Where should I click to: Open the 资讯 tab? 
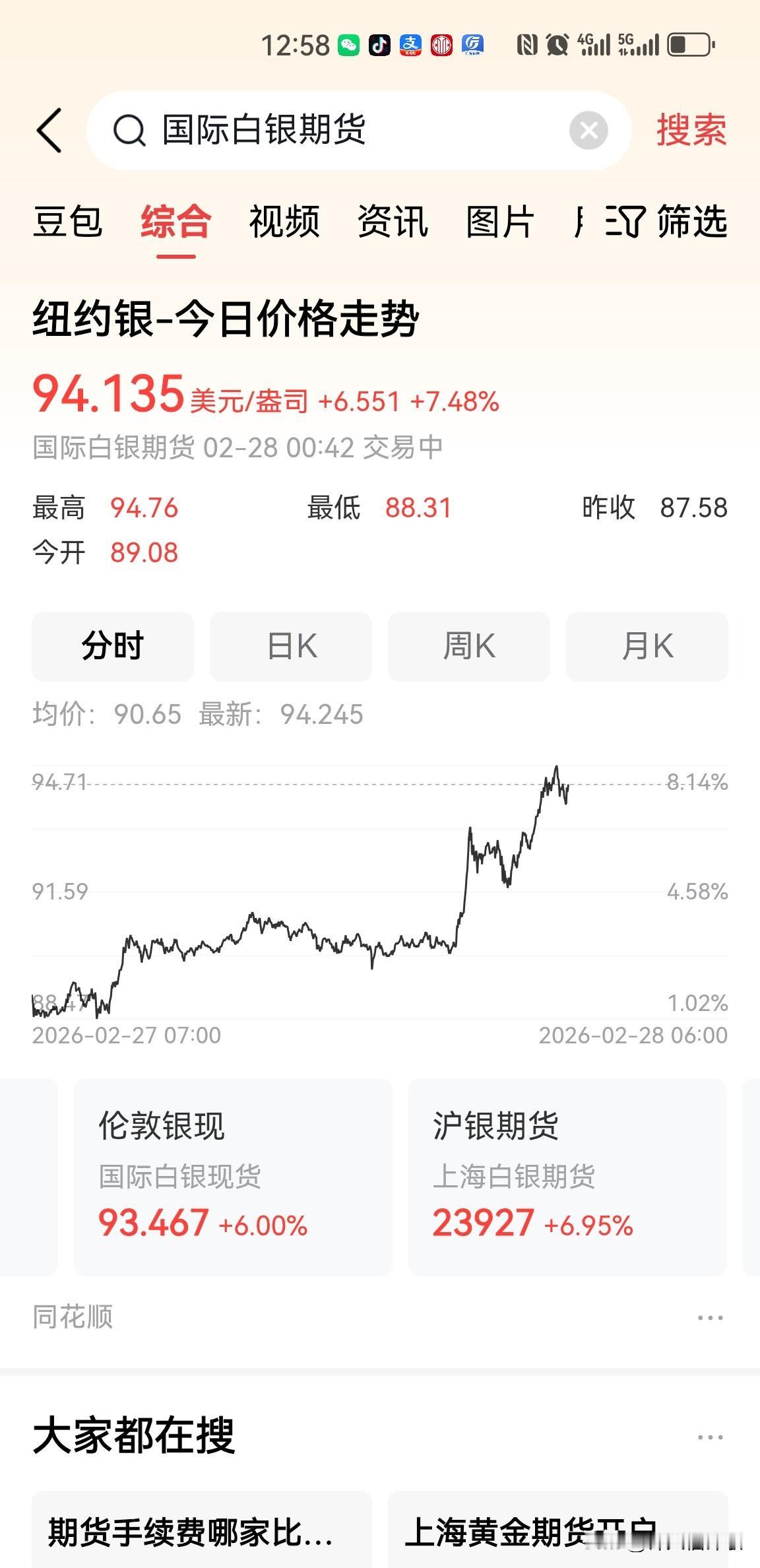pos(393,221)
